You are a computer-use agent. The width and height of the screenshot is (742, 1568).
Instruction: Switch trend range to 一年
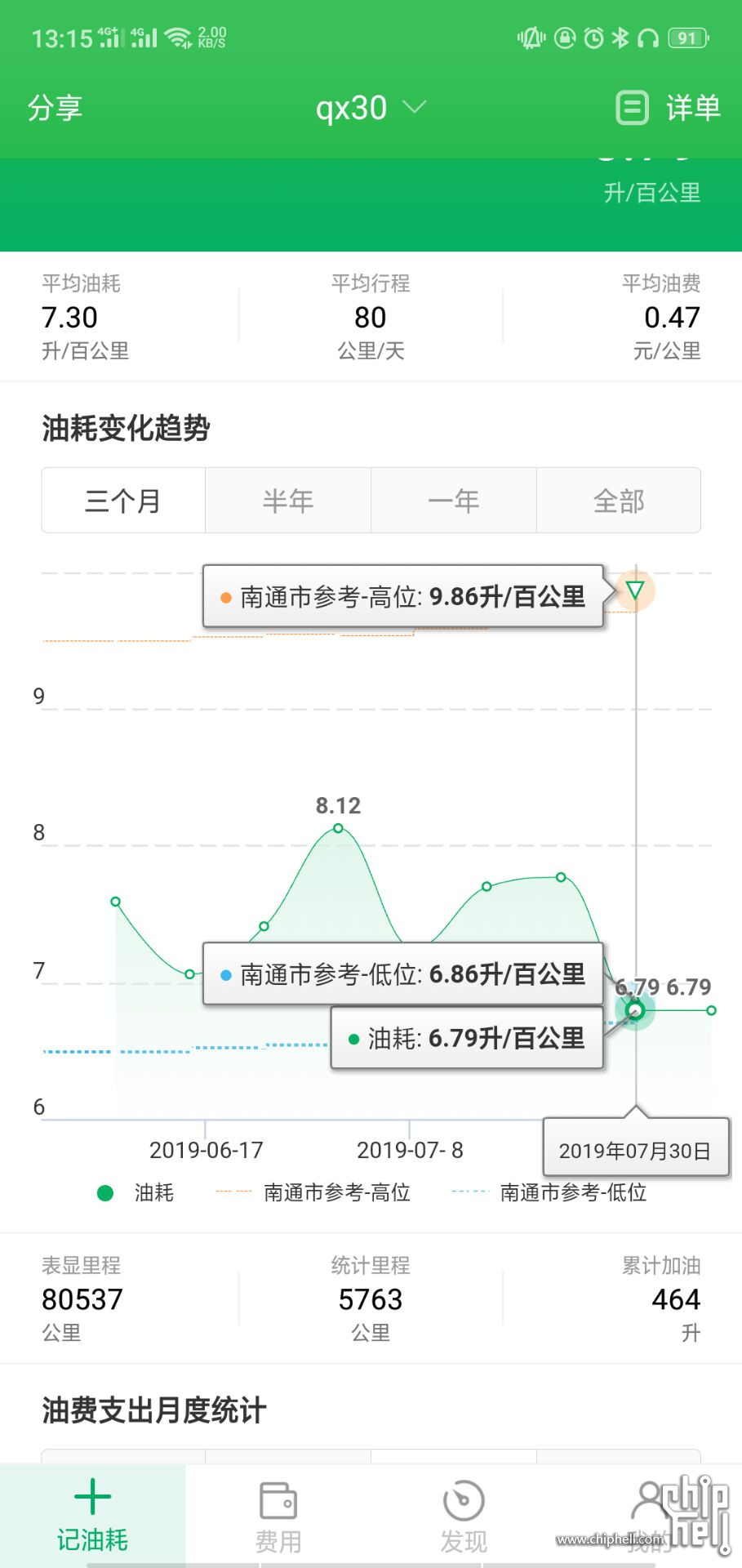(x=454, y=501)
